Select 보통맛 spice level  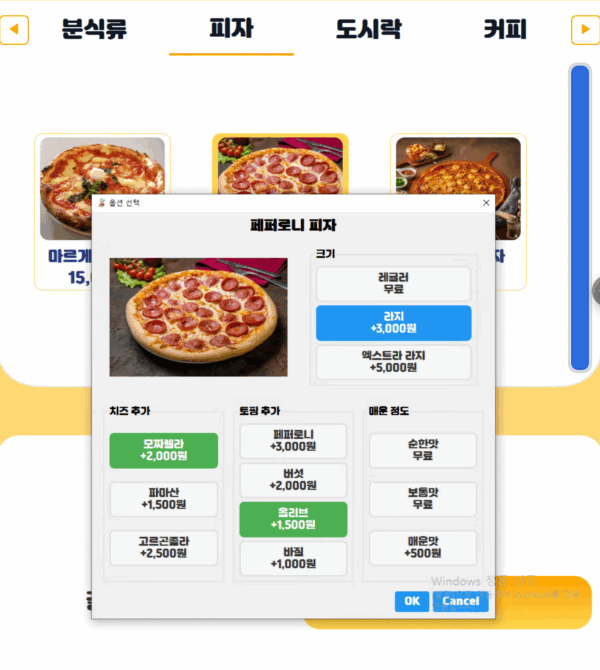pyautogui.click(x=423, y=499)
